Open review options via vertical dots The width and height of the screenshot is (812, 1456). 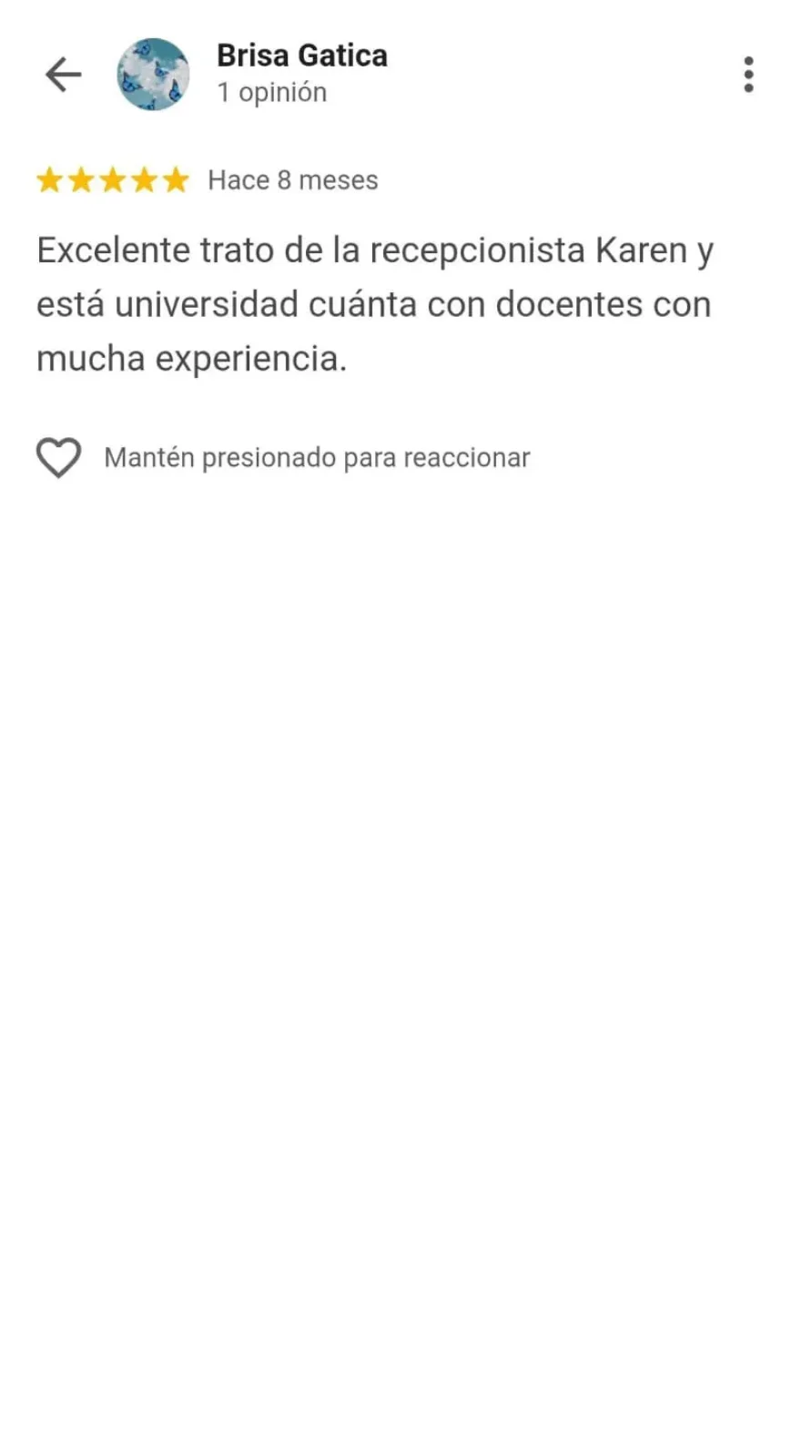click(748, 73)
